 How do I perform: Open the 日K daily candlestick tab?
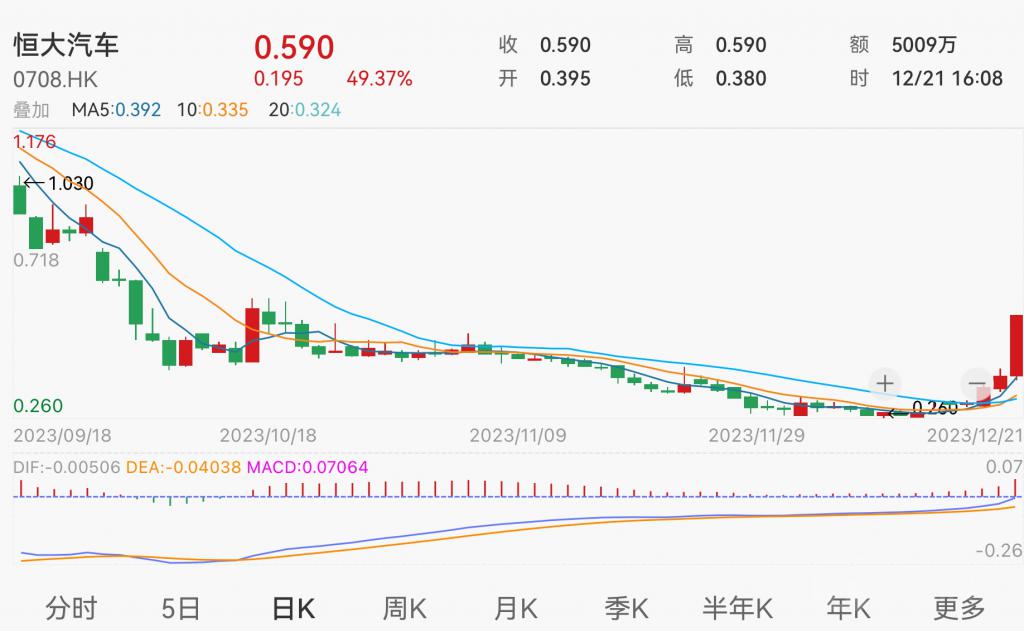pos(293,606)
